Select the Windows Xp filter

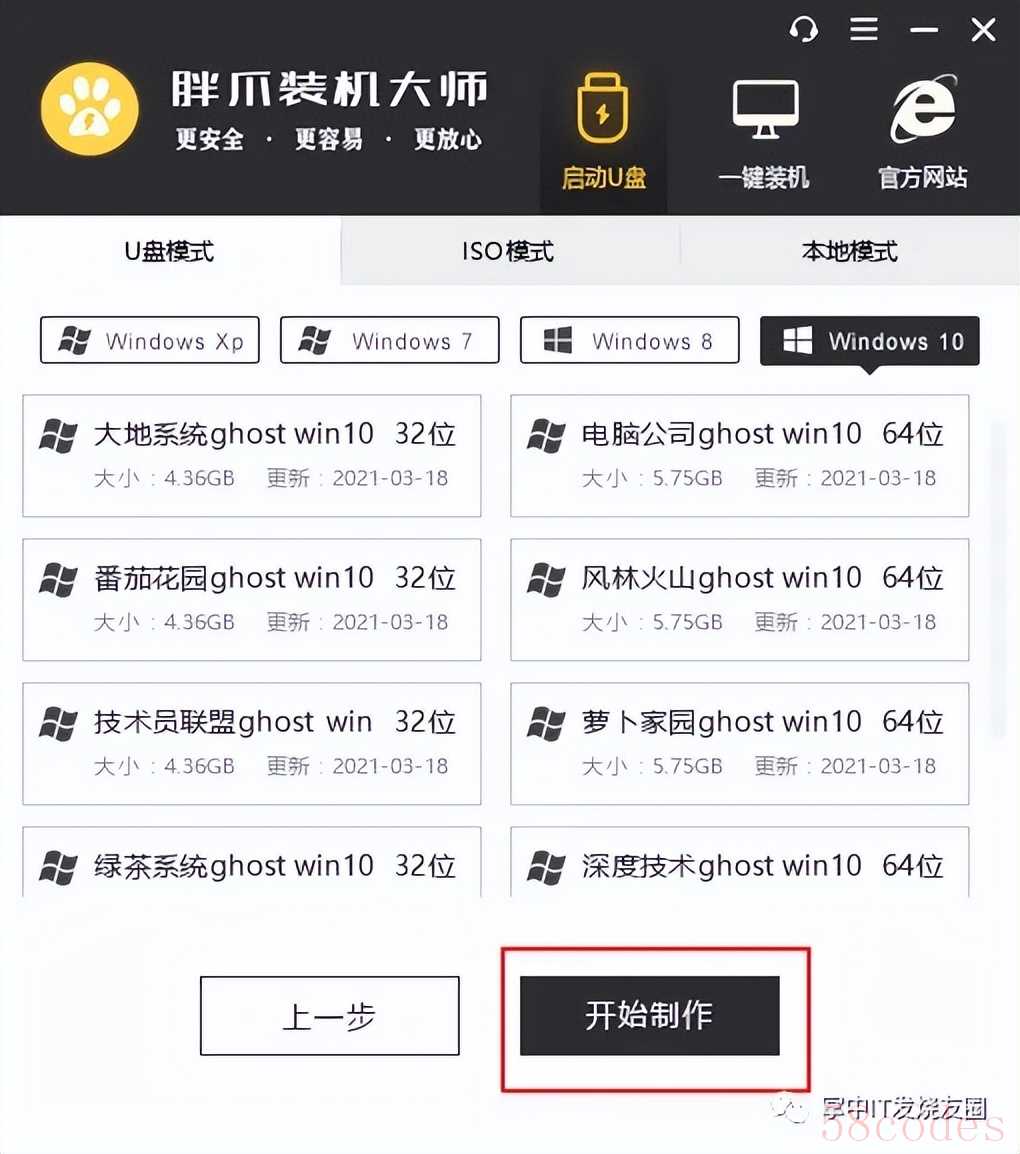150,341
